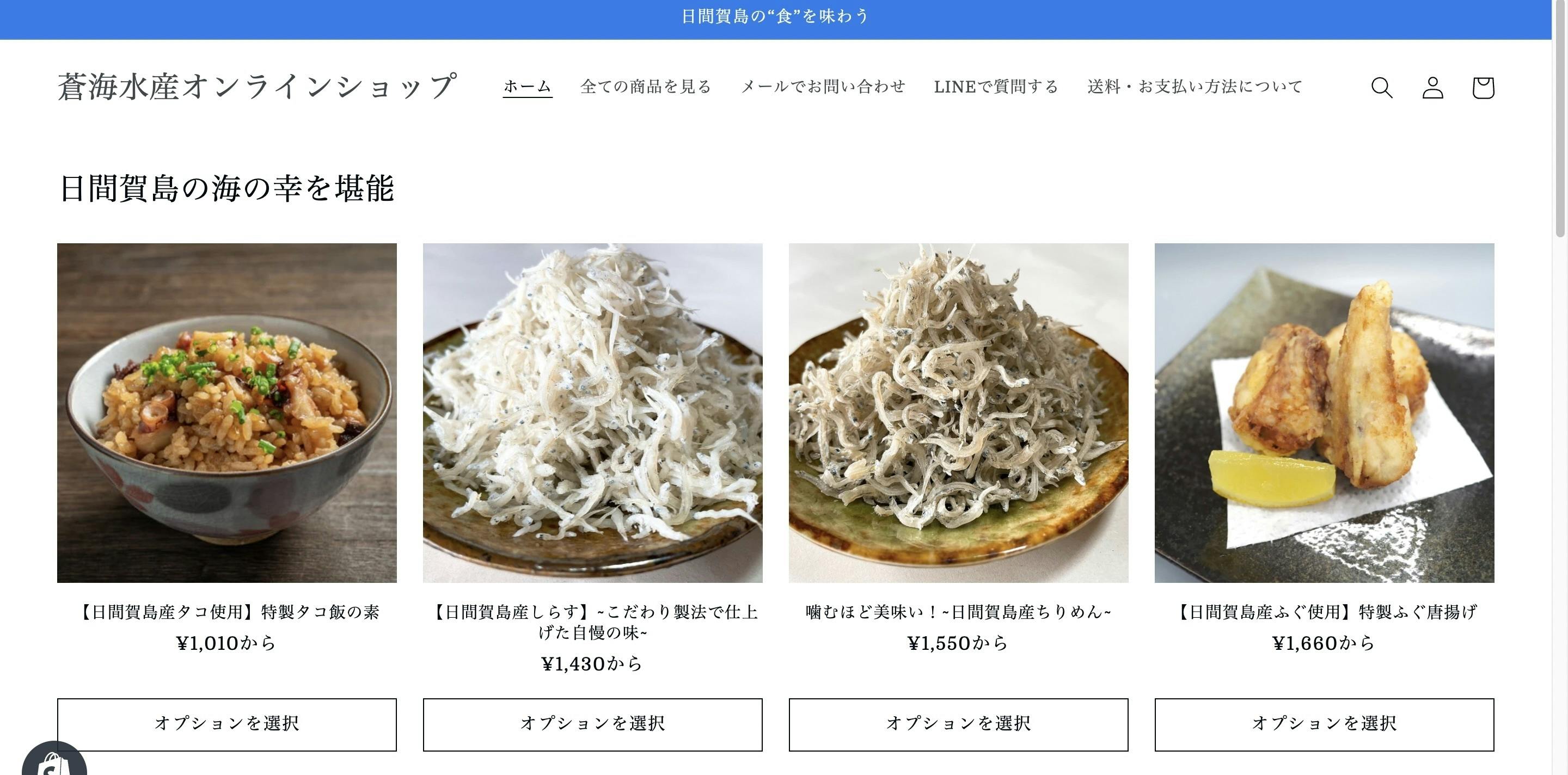Open メールでお問い合わせ page
The image size is (1568, 775).
pyautogui.click(x=822, y=87)
